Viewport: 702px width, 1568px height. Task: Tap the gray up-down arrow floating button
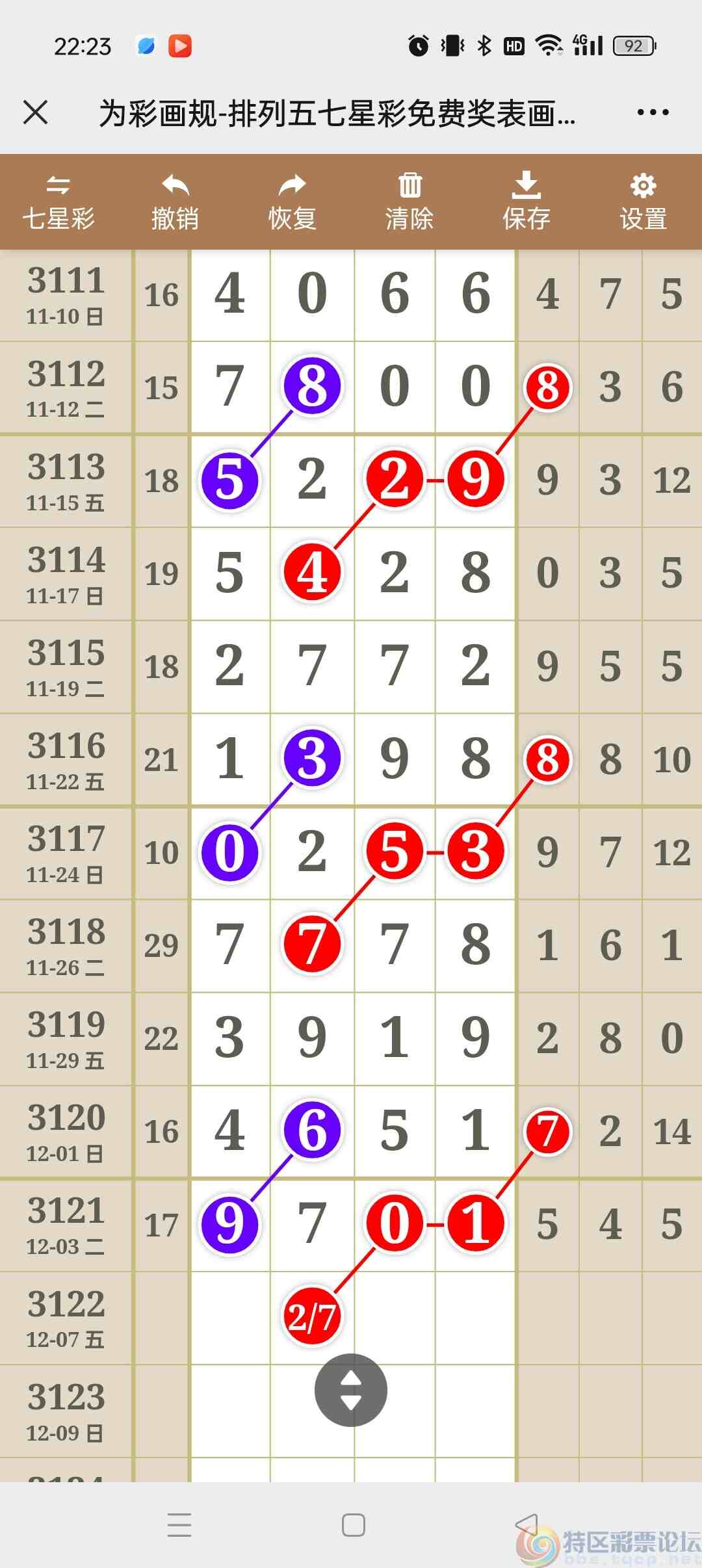coord(351,1390)
